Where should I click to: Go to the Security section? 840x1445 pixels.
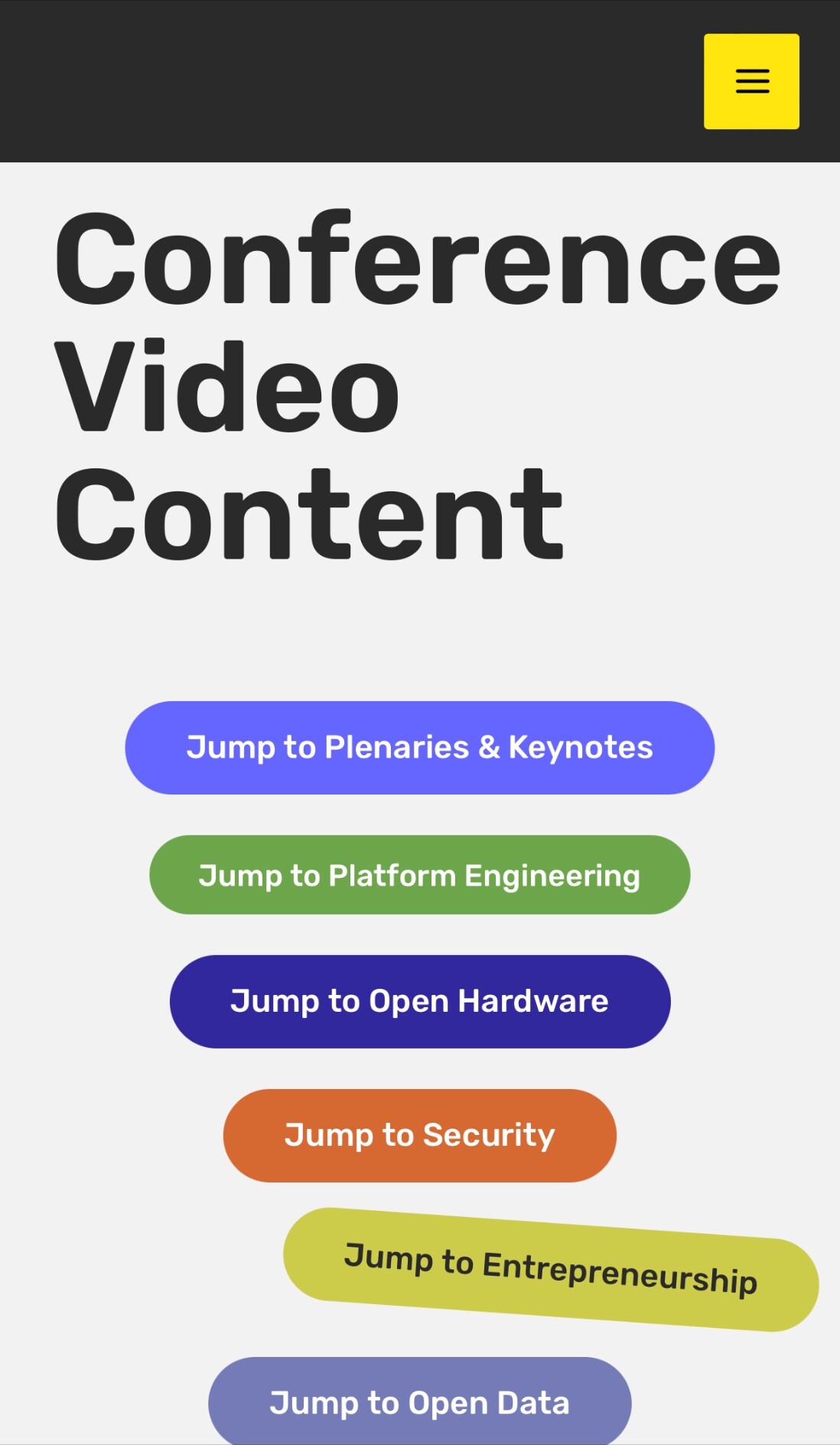419,1135
